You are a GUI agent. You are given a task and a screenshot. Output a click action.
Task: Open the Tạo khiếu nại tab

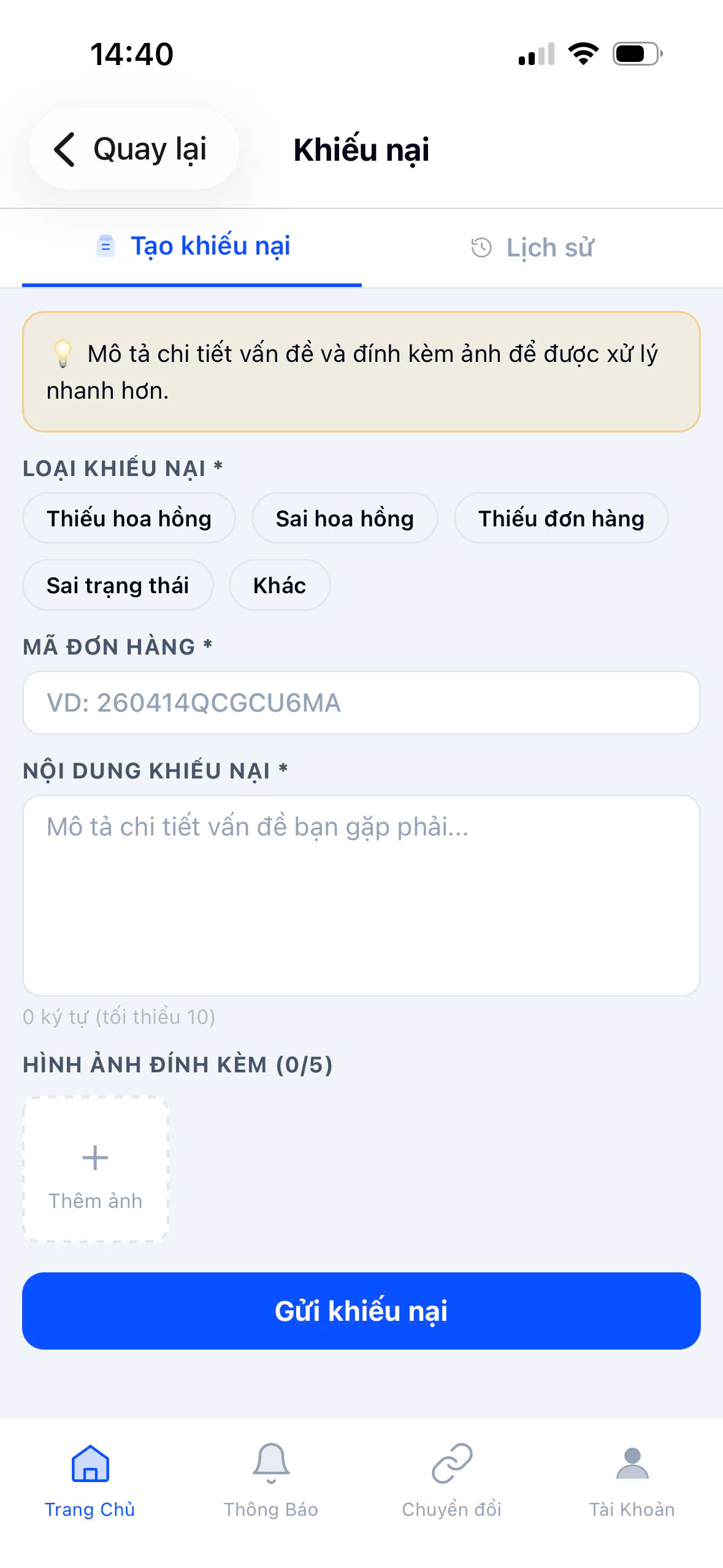(x=191, y=245)
